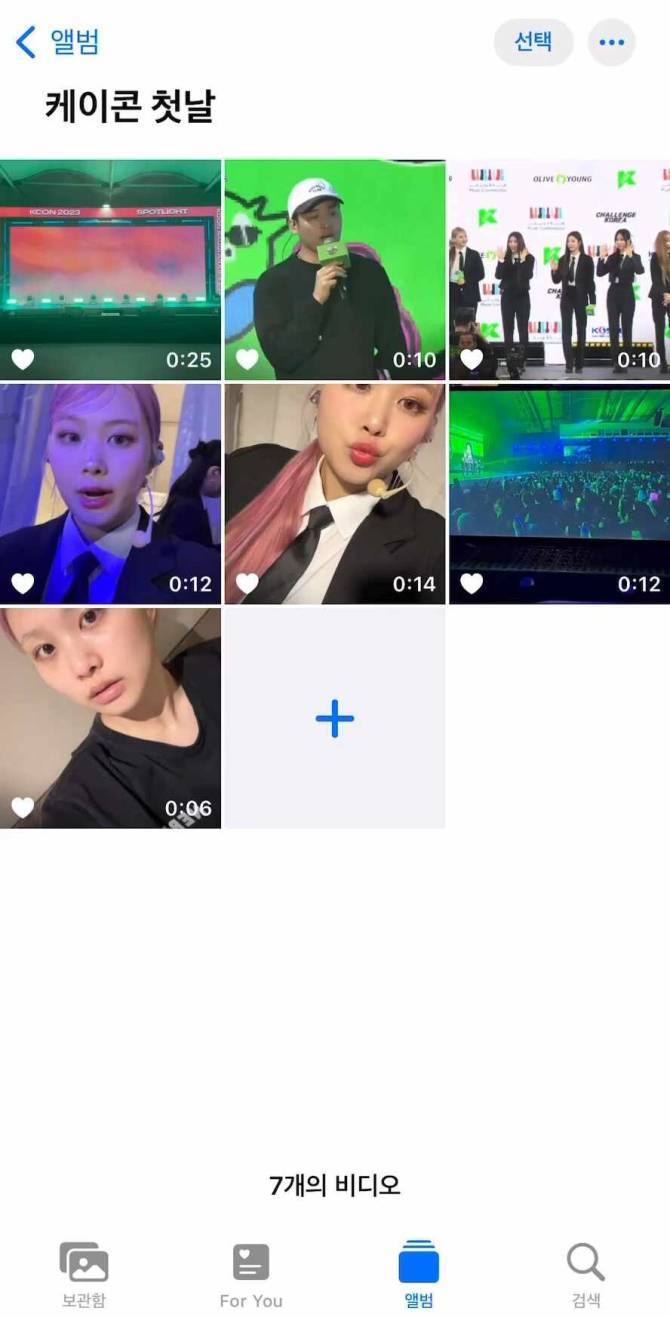Play the 0:14 pink-hair selfie video
The width and height of the screenshot is (670, 1317).
[x=334, y=494]
